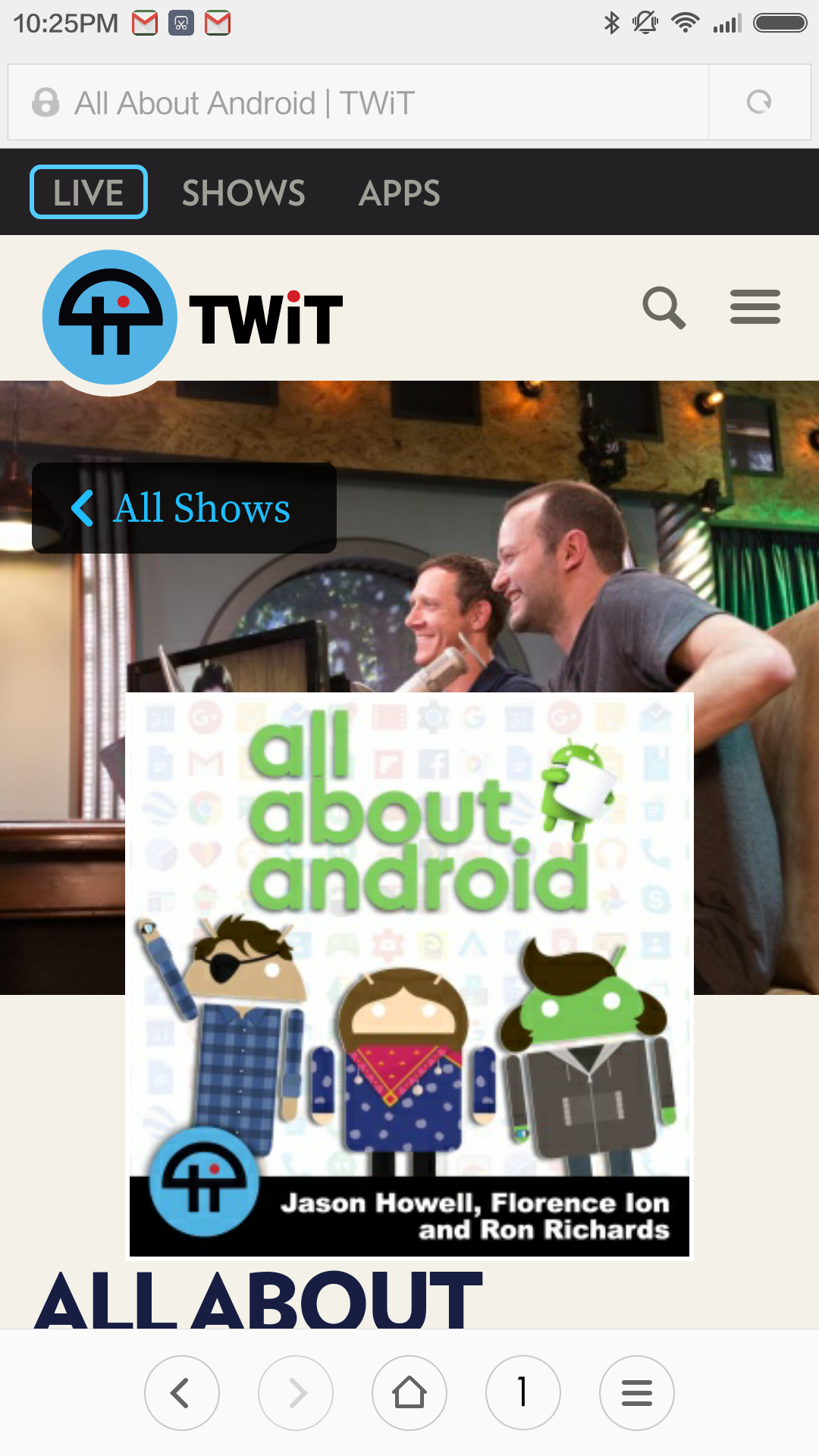Open the site's hamburger menu

755,307
